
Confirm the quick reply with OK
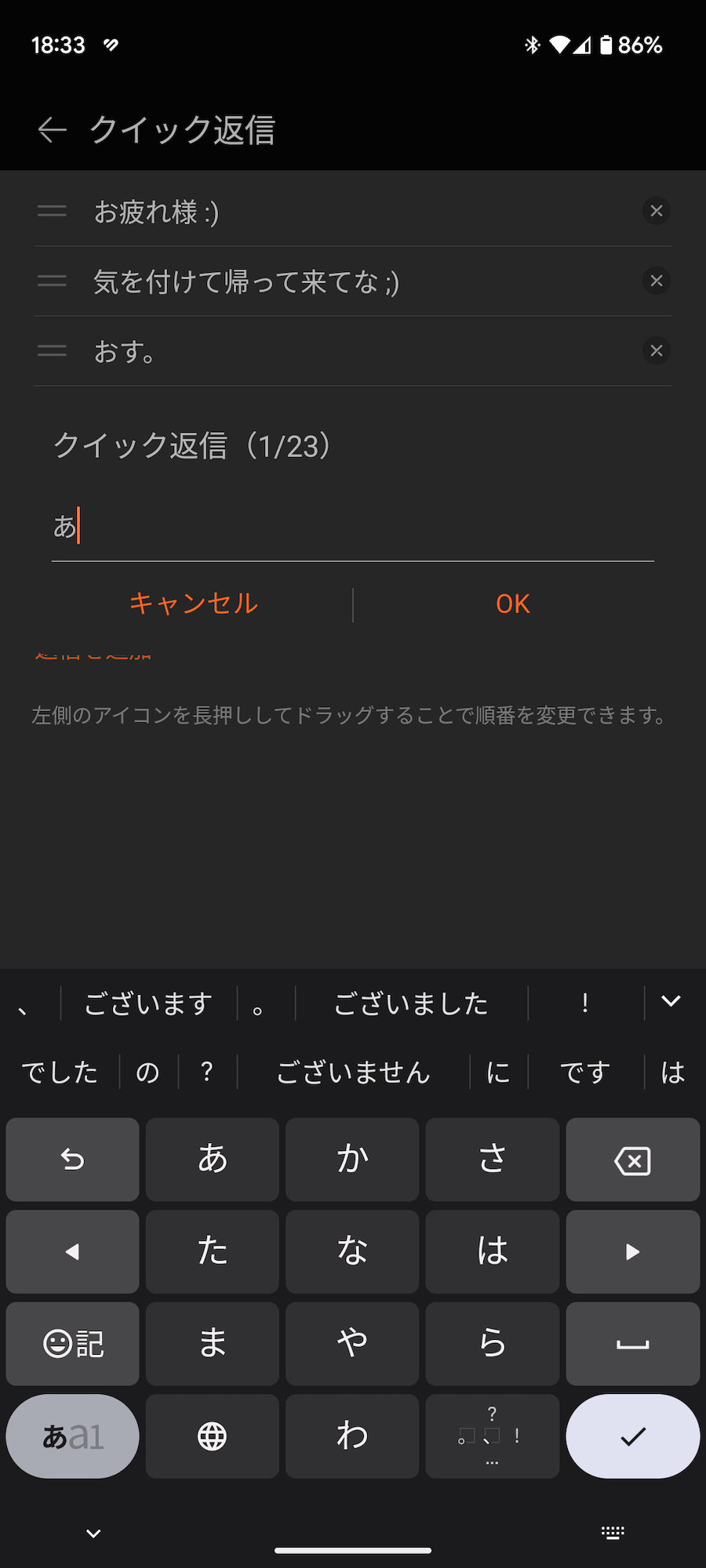(513, 604)
